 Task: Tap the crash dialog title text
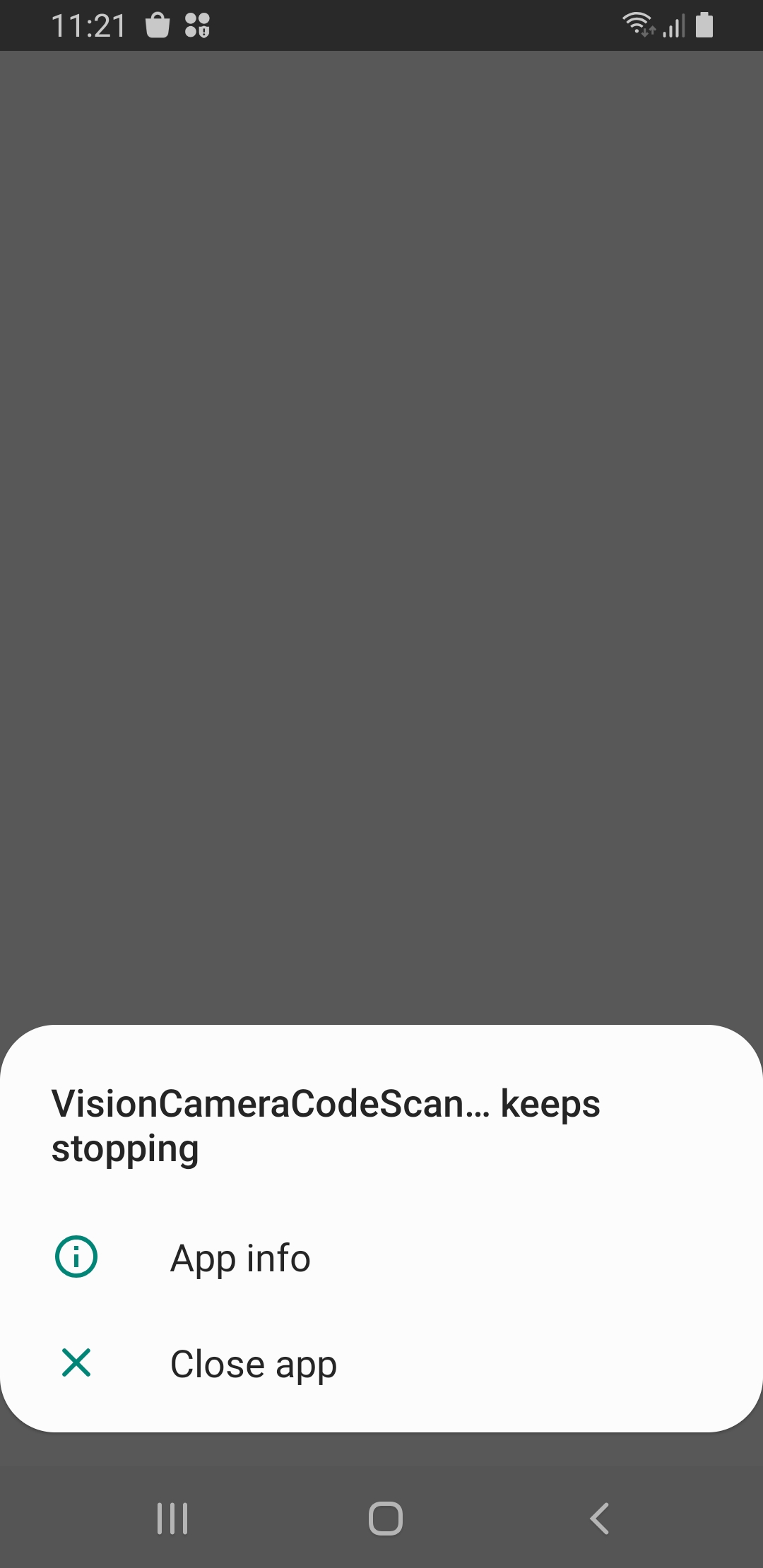coord(325,1125)
